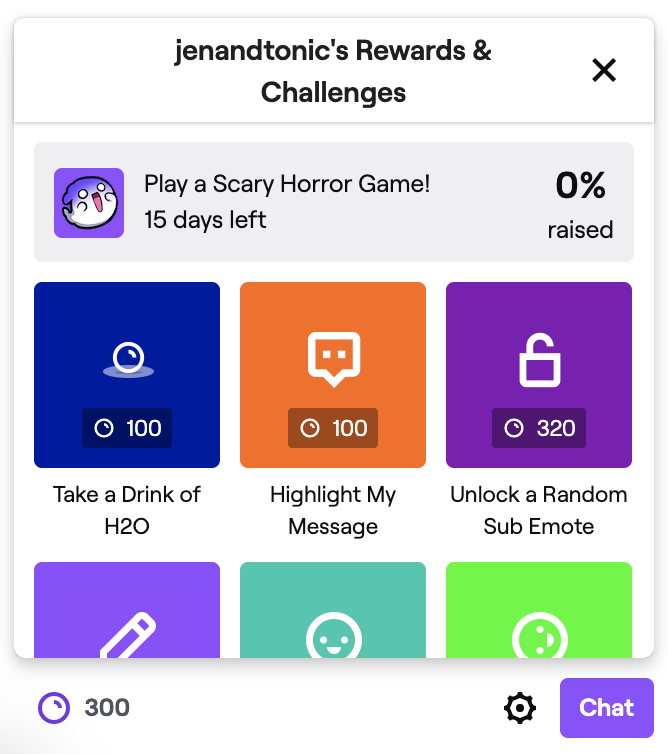Tap the purple Chat button
This screenshot has height=754, width=668.
click(x=606, y=708)
